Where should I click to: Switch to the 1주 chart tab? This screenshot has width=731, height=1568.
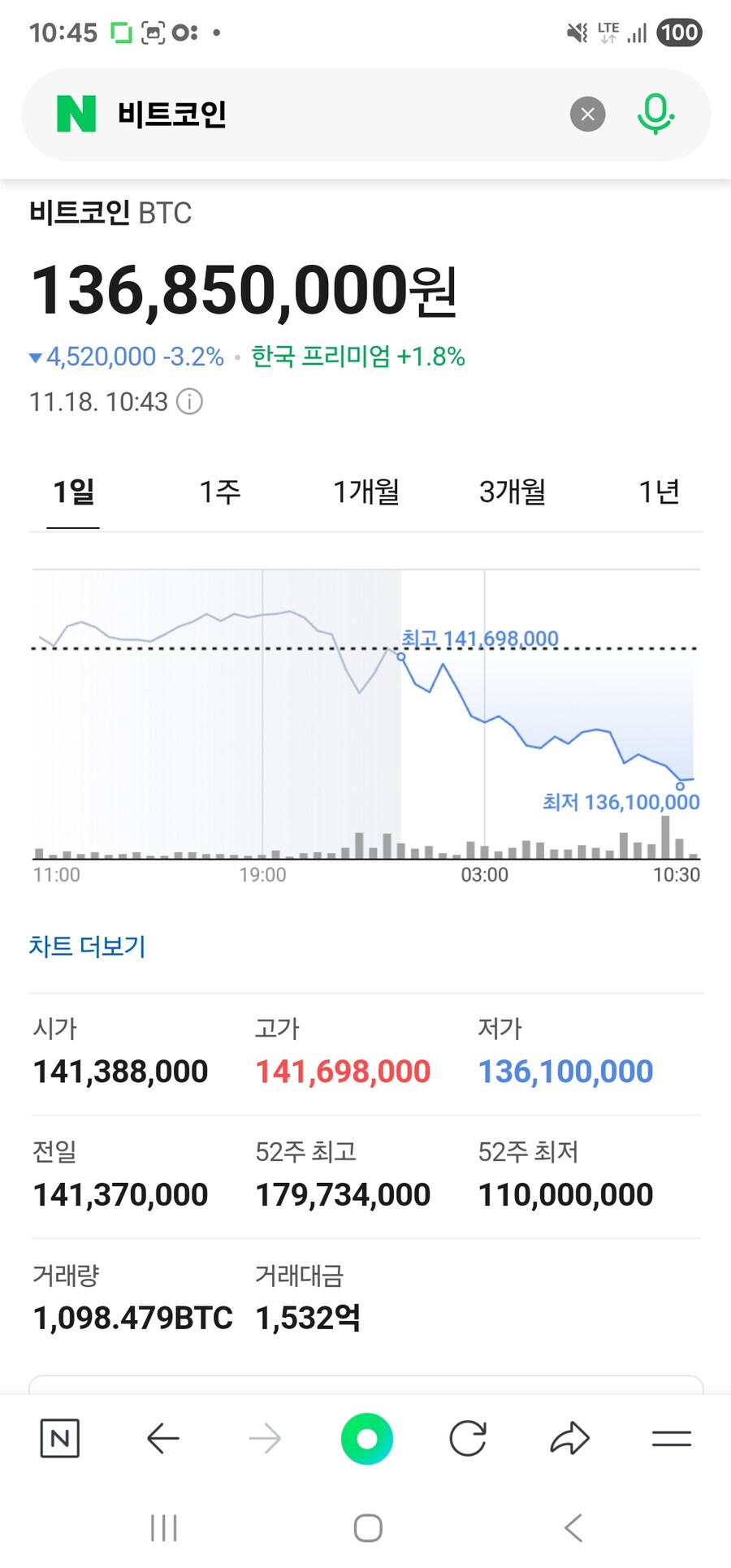[x=218, y=491]
